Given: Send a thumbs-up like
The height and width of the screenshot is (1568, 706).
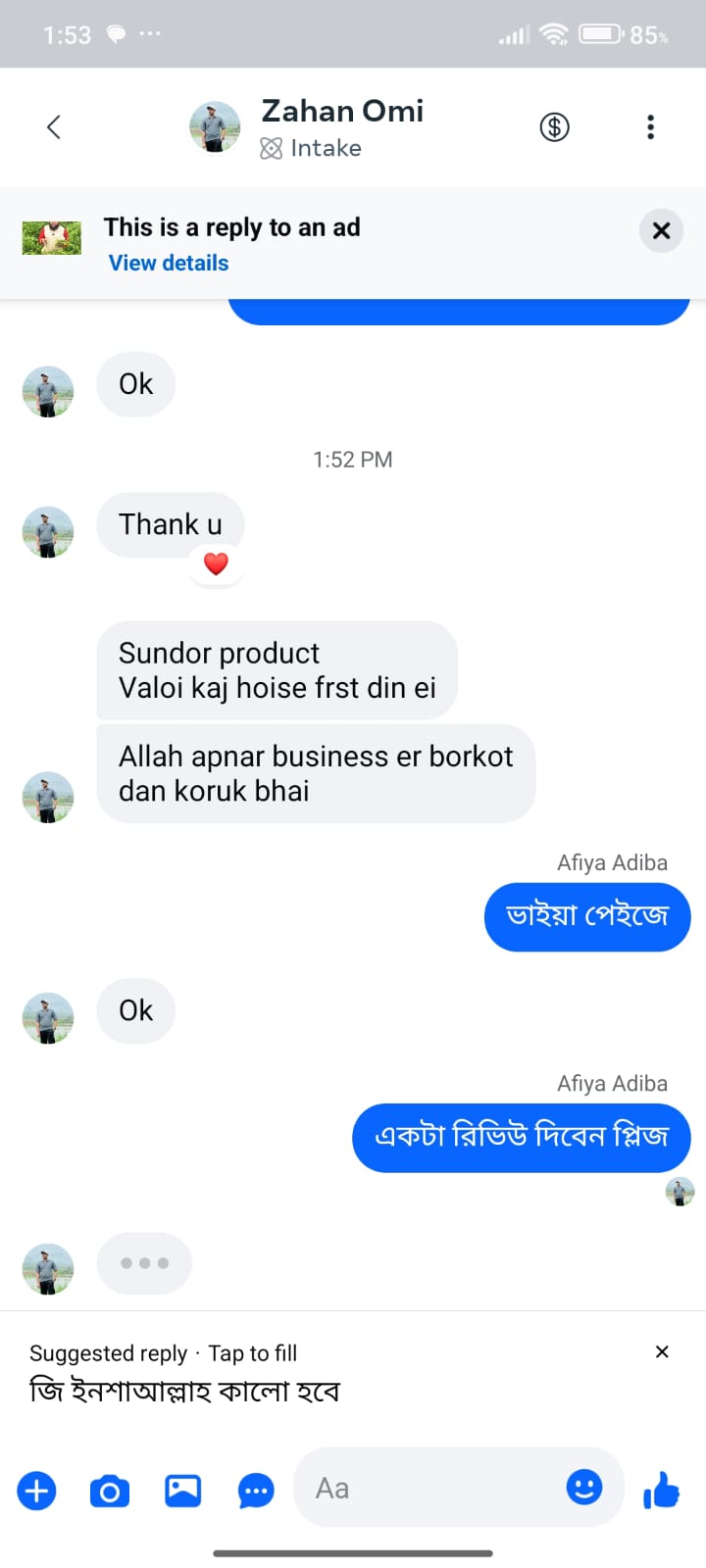Looking at the screenshot, I should pyautogui.click(x=662, y=1491).
